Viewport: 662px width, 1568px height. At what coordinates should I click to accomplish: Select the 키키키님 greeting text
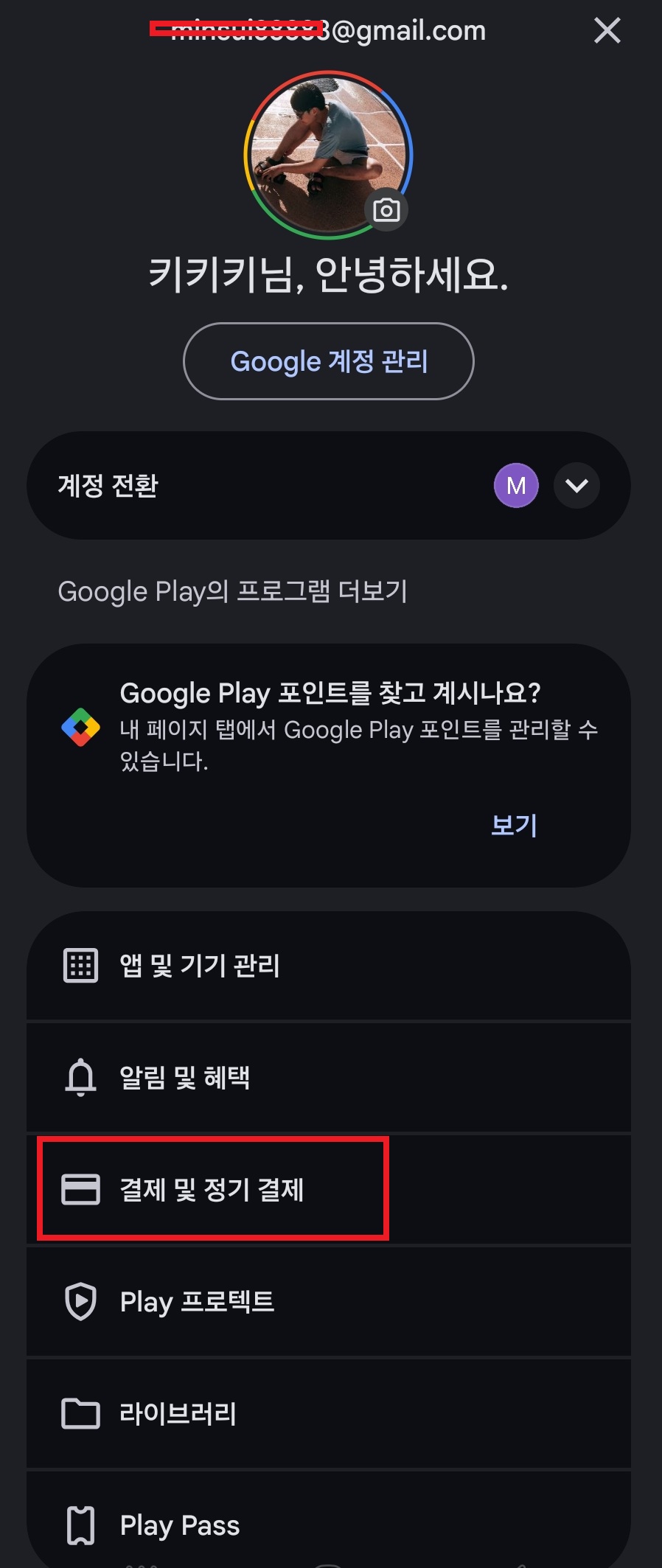(330, 276)
